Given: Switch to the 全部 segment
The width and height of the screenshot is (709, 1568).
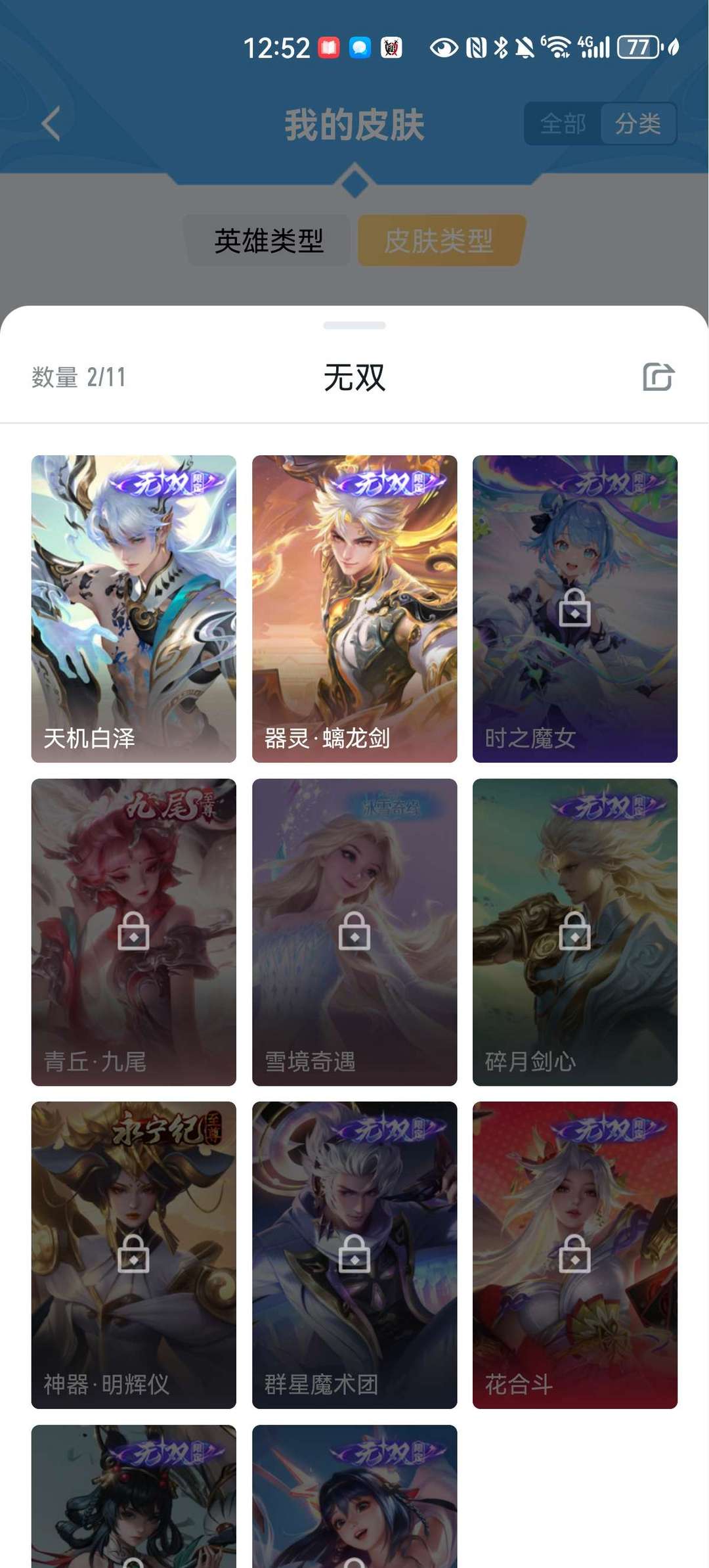Looking at the screenshot, I should click(563, 123).
